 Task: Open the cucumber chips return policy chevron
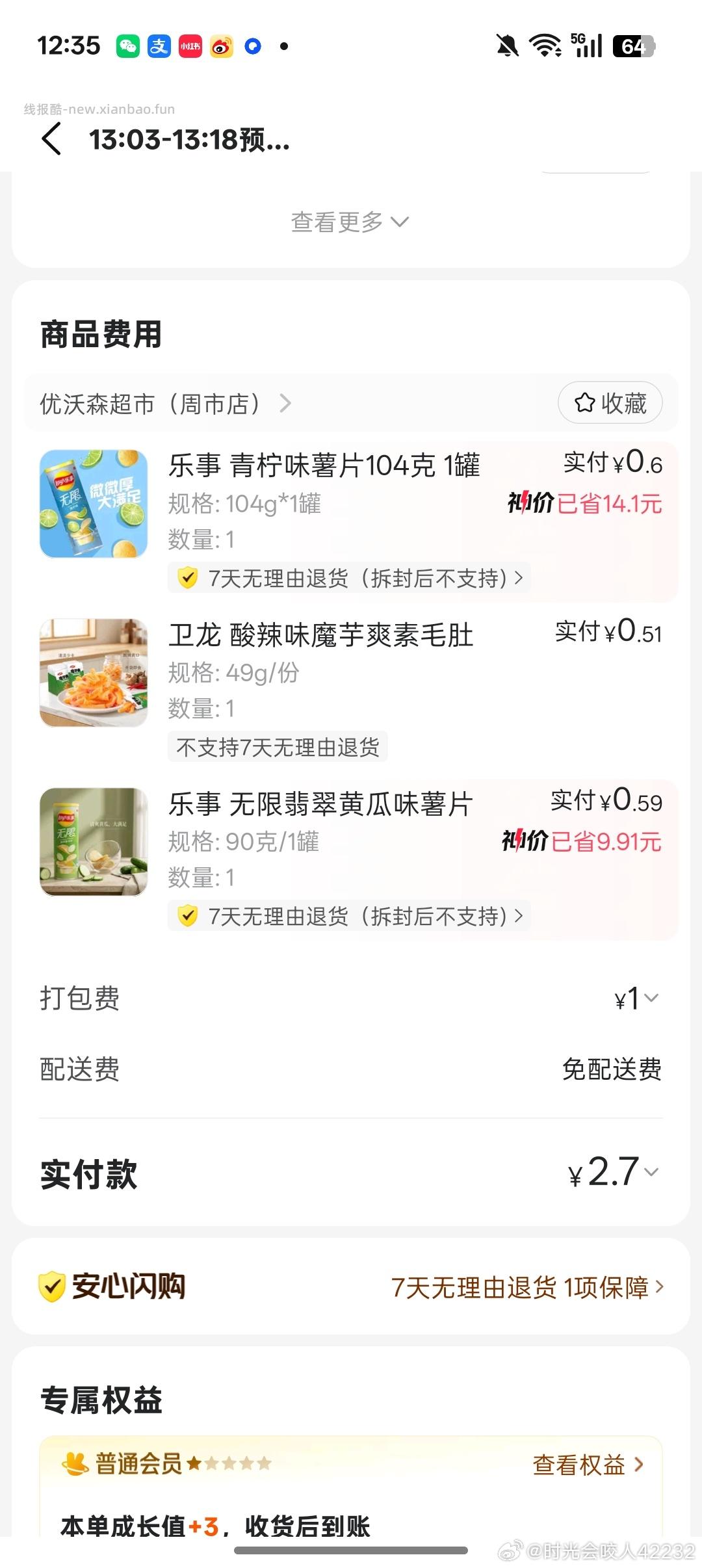tap(518, 917)
